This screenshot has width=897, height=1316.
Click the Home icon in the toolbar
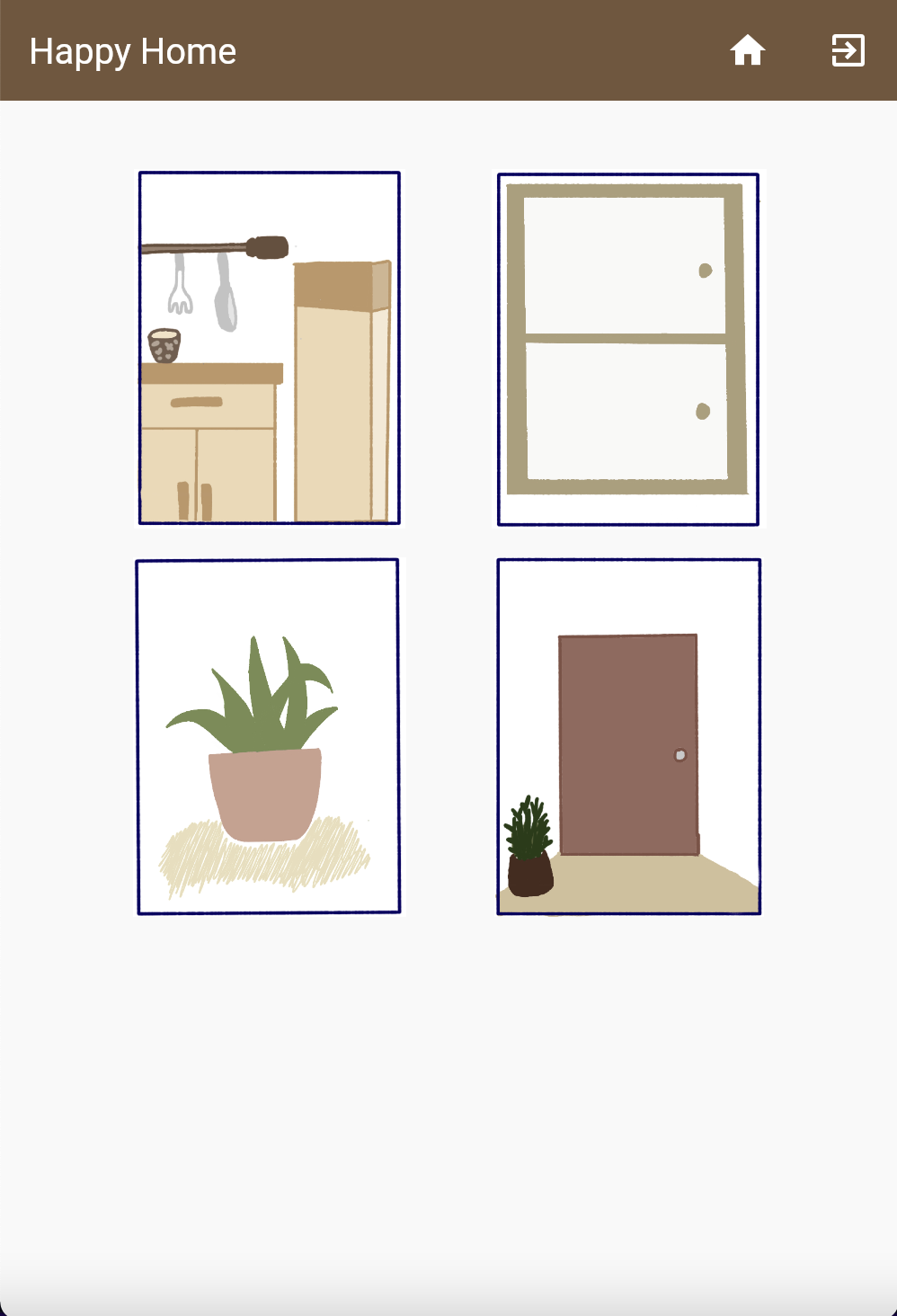[x=748, y=51]
